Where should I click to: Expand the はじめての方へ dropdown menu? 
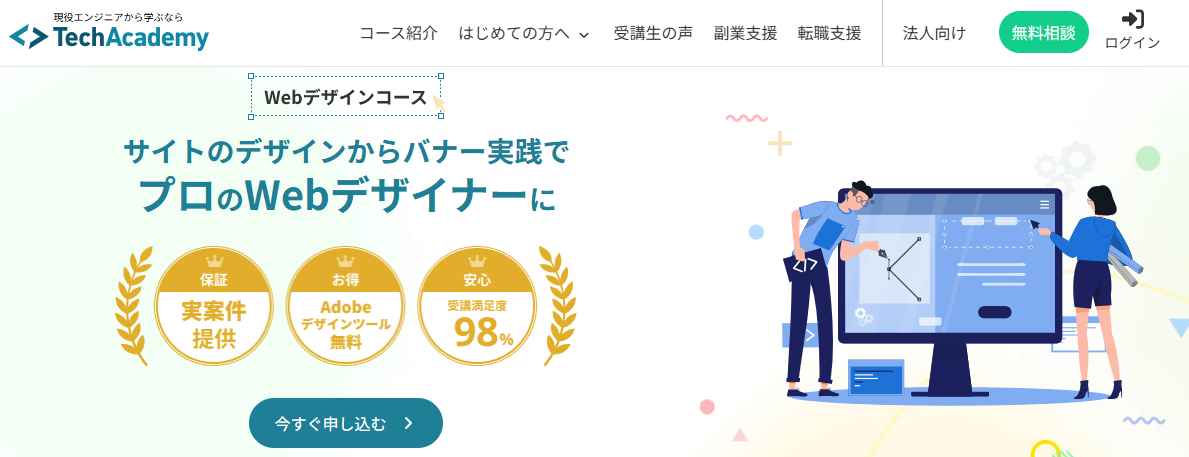(x=523, y=33)
